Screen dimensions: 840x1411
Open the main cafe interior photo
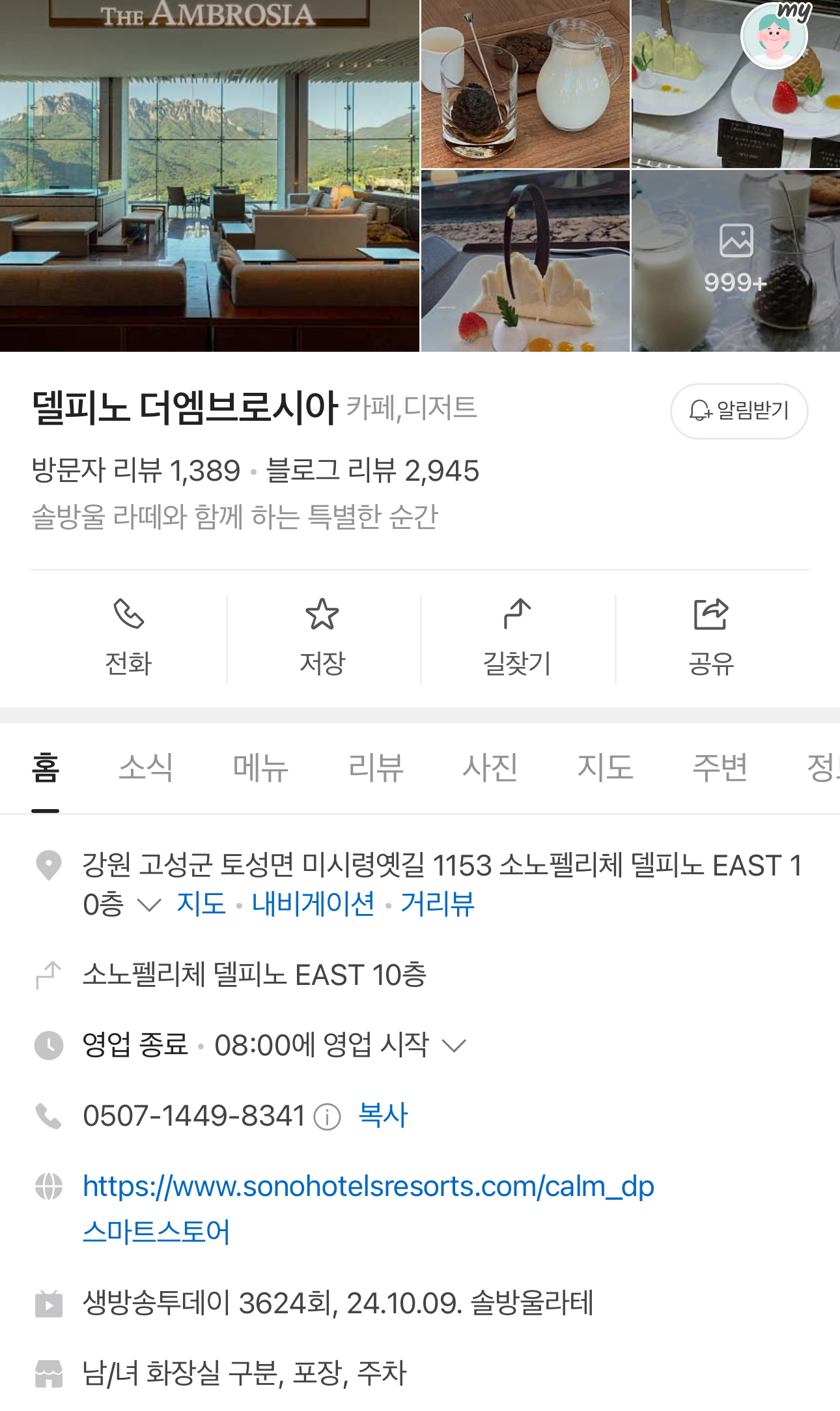(x=209, y=176)
